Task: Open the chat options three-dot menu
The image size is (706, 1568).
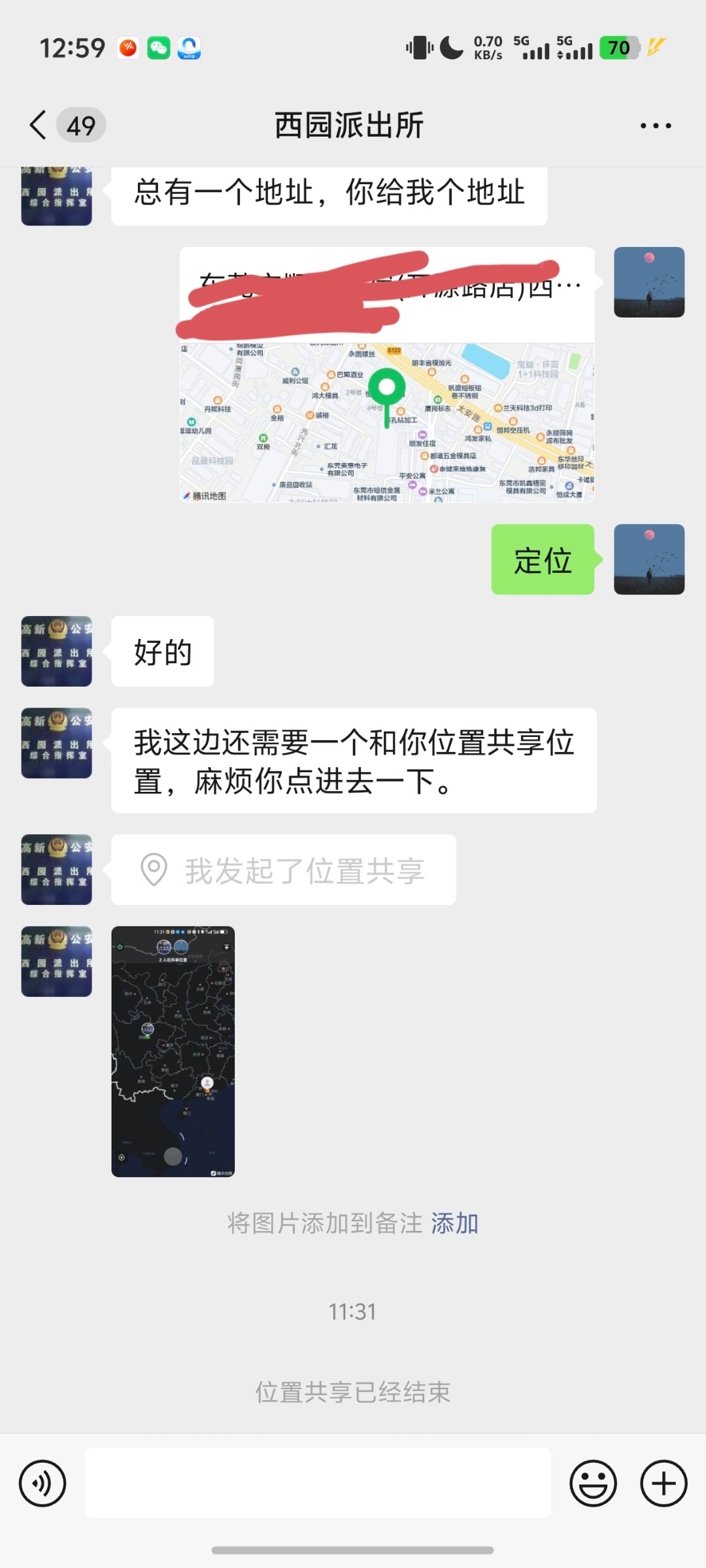Action: tap(655, 125)
